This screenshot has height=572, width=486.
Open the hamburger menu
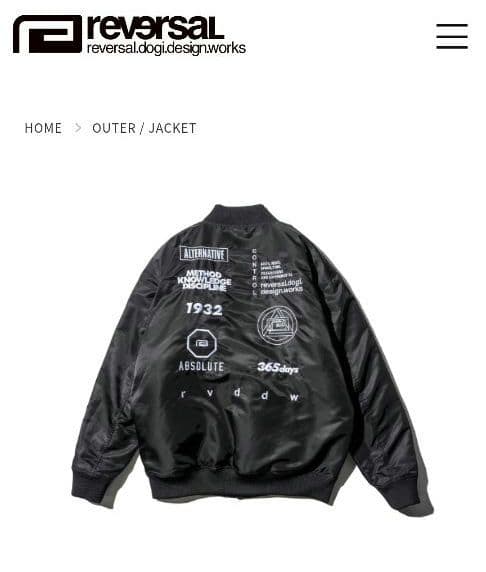point(452,36)
